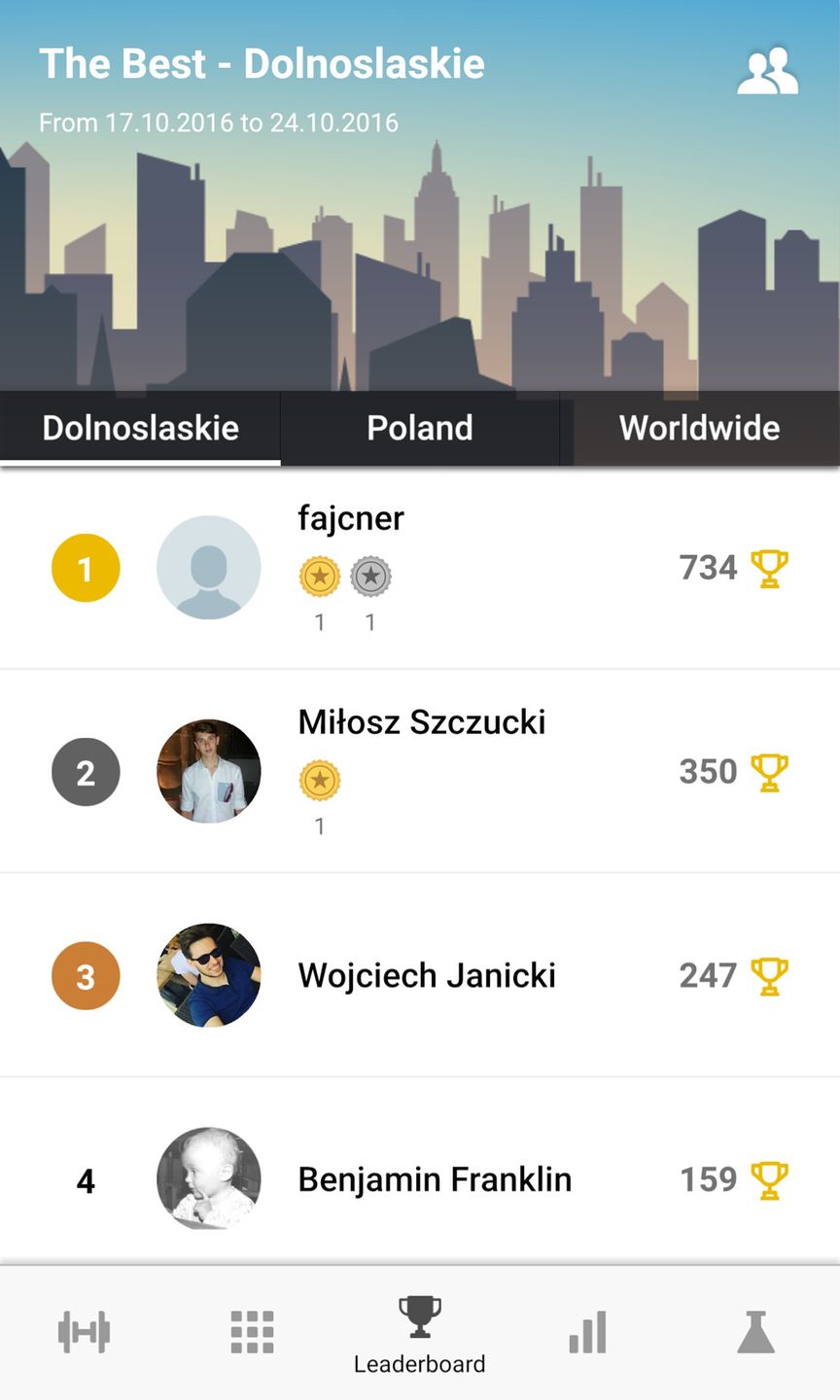Open the grid tab in bottom navigation
The image size is (840, 1400).
[252, 1332]
